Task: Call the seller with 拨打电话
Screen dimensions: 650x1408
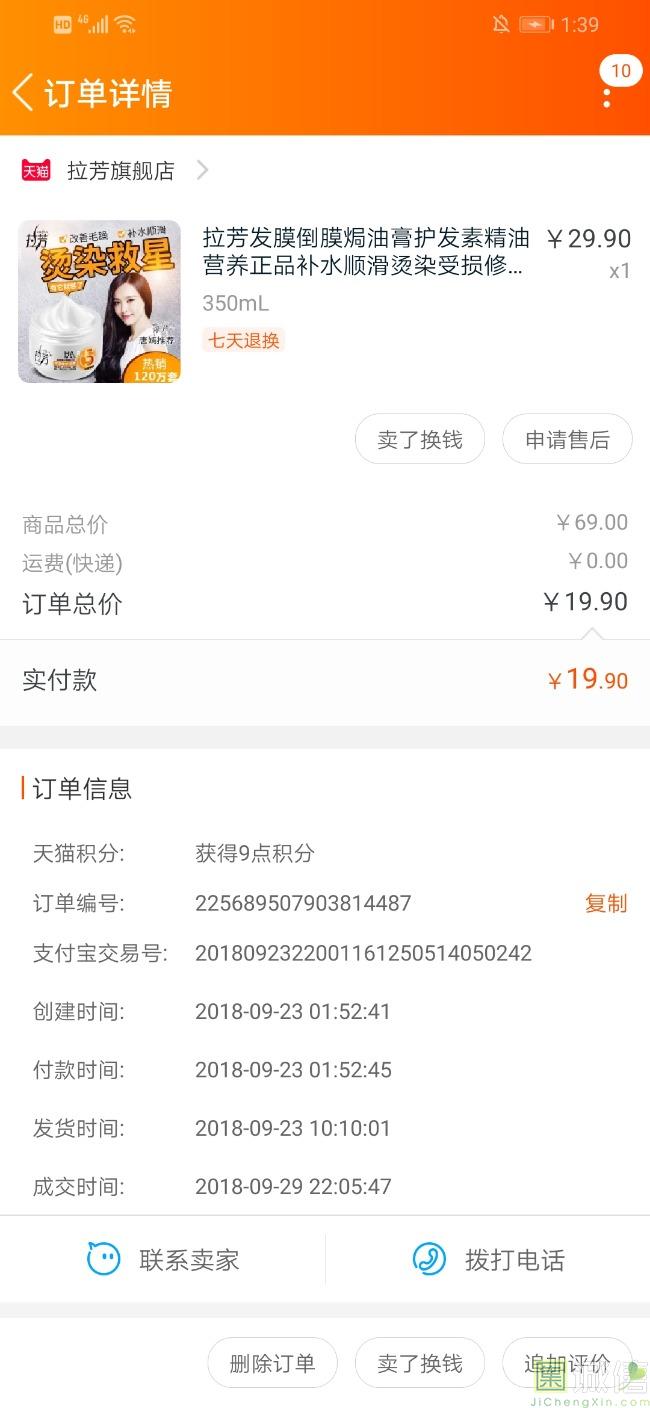Action: click(488, 1259)
